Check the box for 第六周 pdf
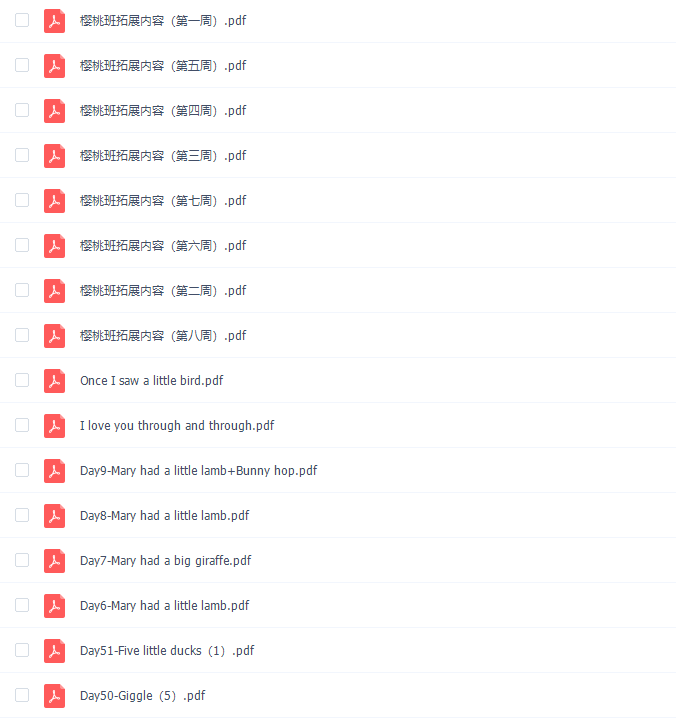This screenshot has width=676, height=722. (x=22, y=245)
